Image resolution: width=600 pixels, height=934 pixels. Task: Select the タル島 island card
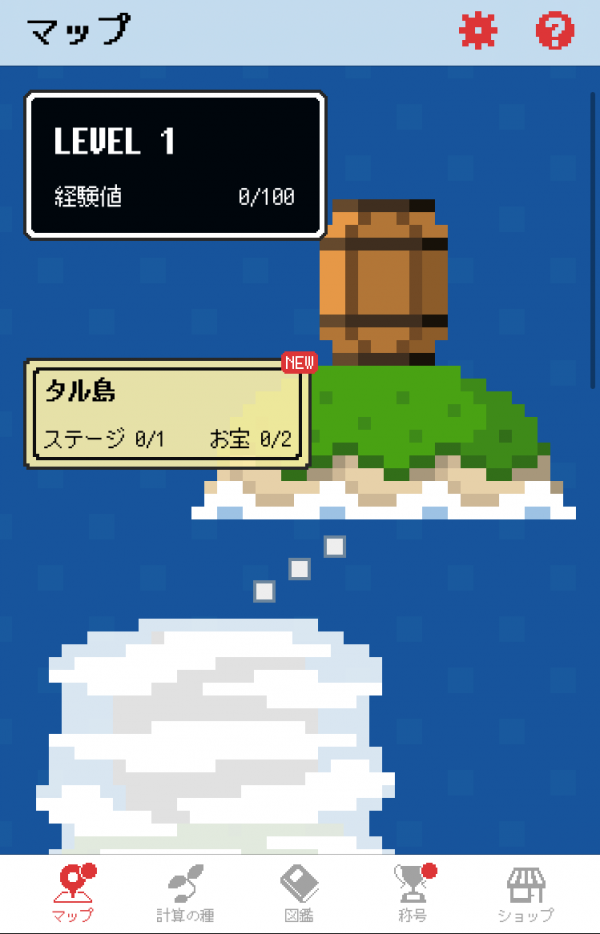[168, 414]
